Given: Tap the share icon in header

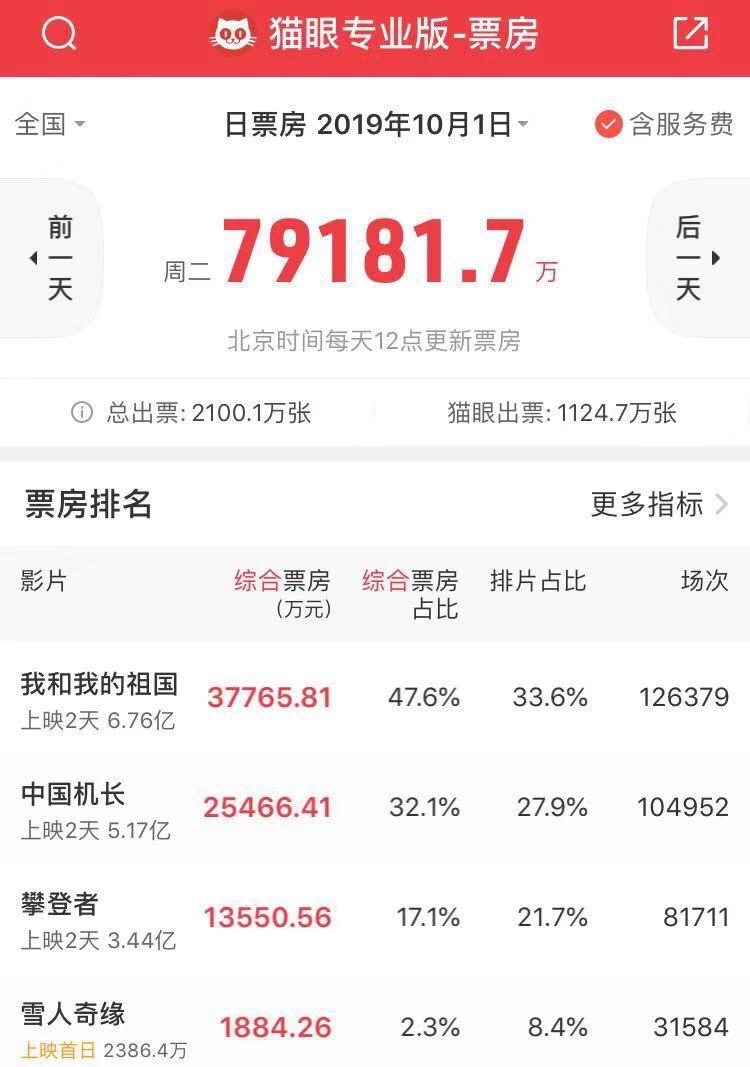Looking at the screenshot, I should (691, 32).
